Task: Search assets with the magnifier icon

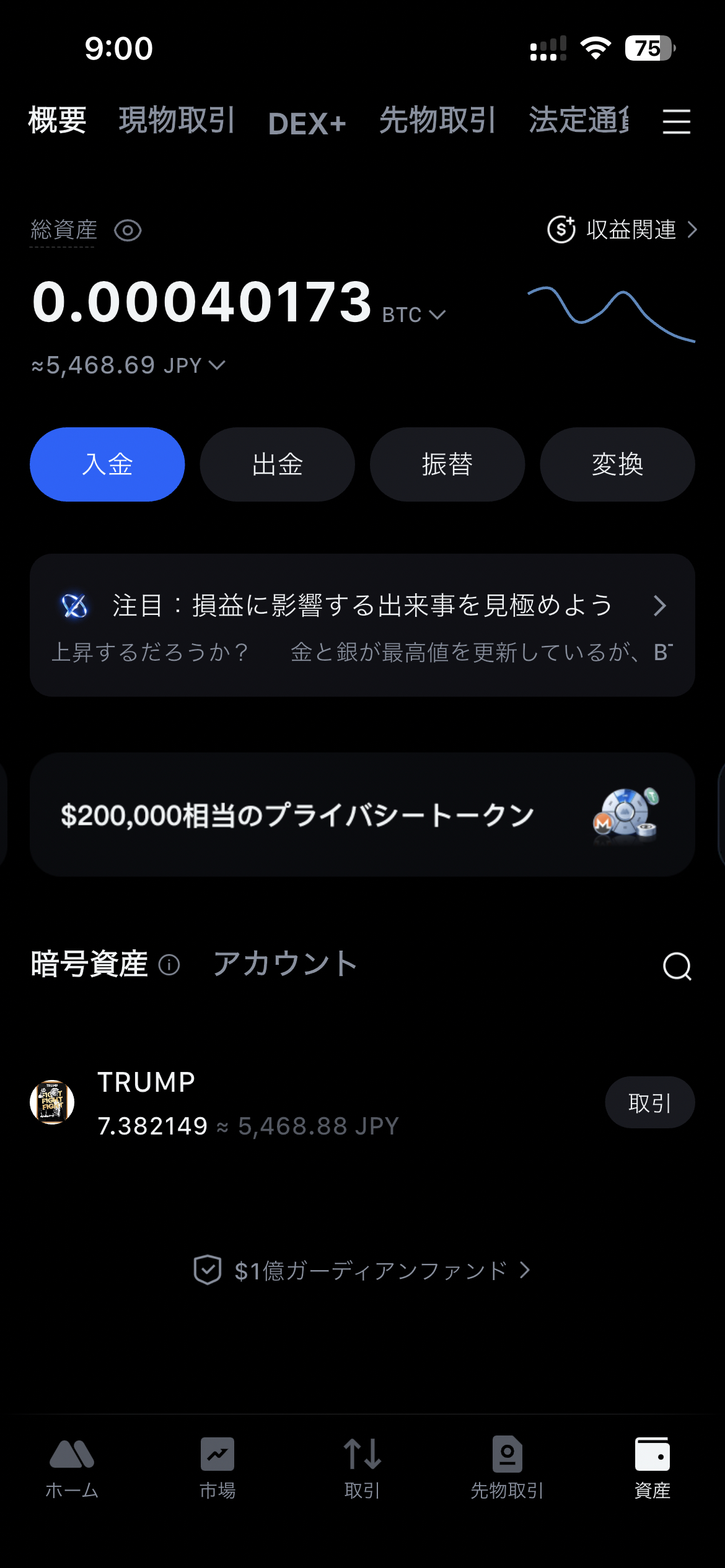Action: pyautogui.click(x=677, y=966)
